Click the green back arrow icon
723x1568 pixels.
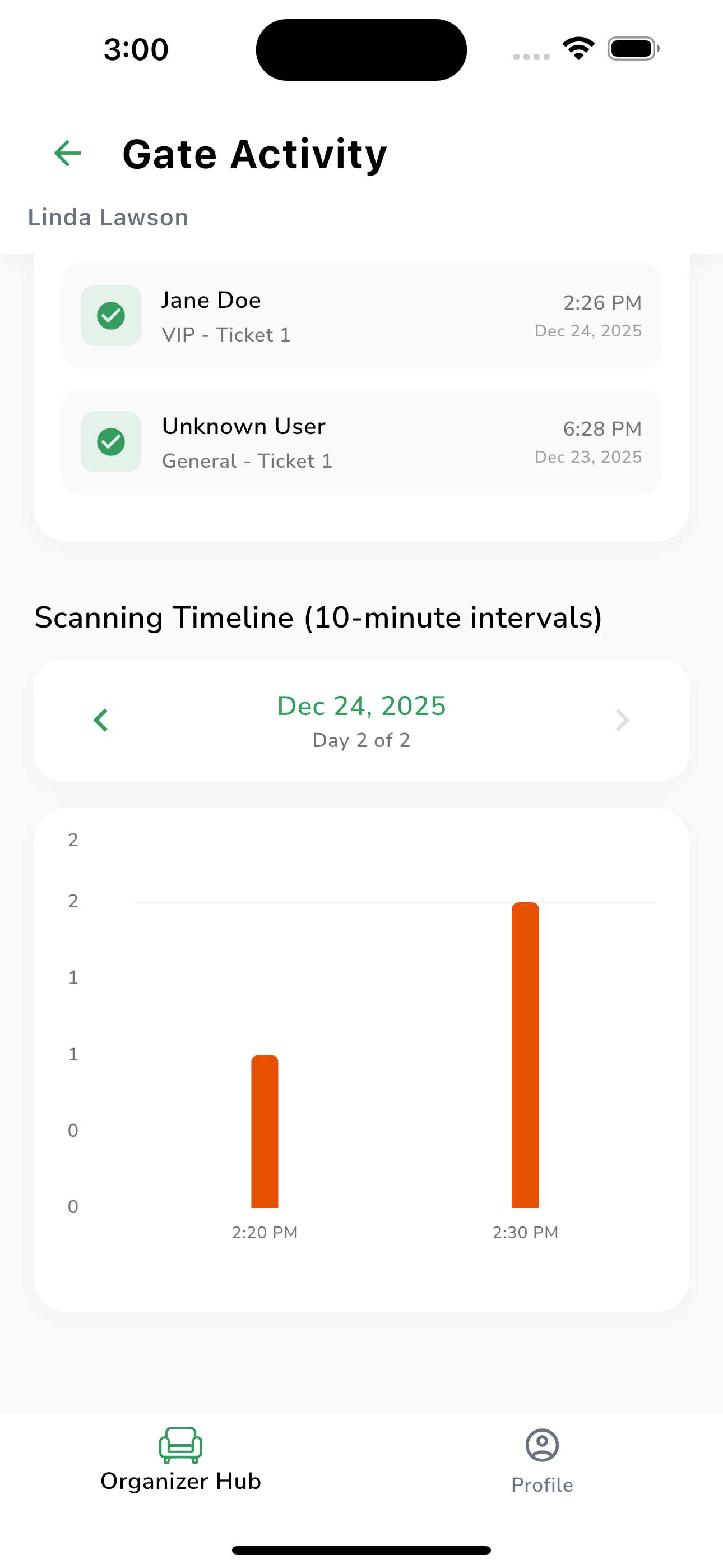click(x=67, y=154)
